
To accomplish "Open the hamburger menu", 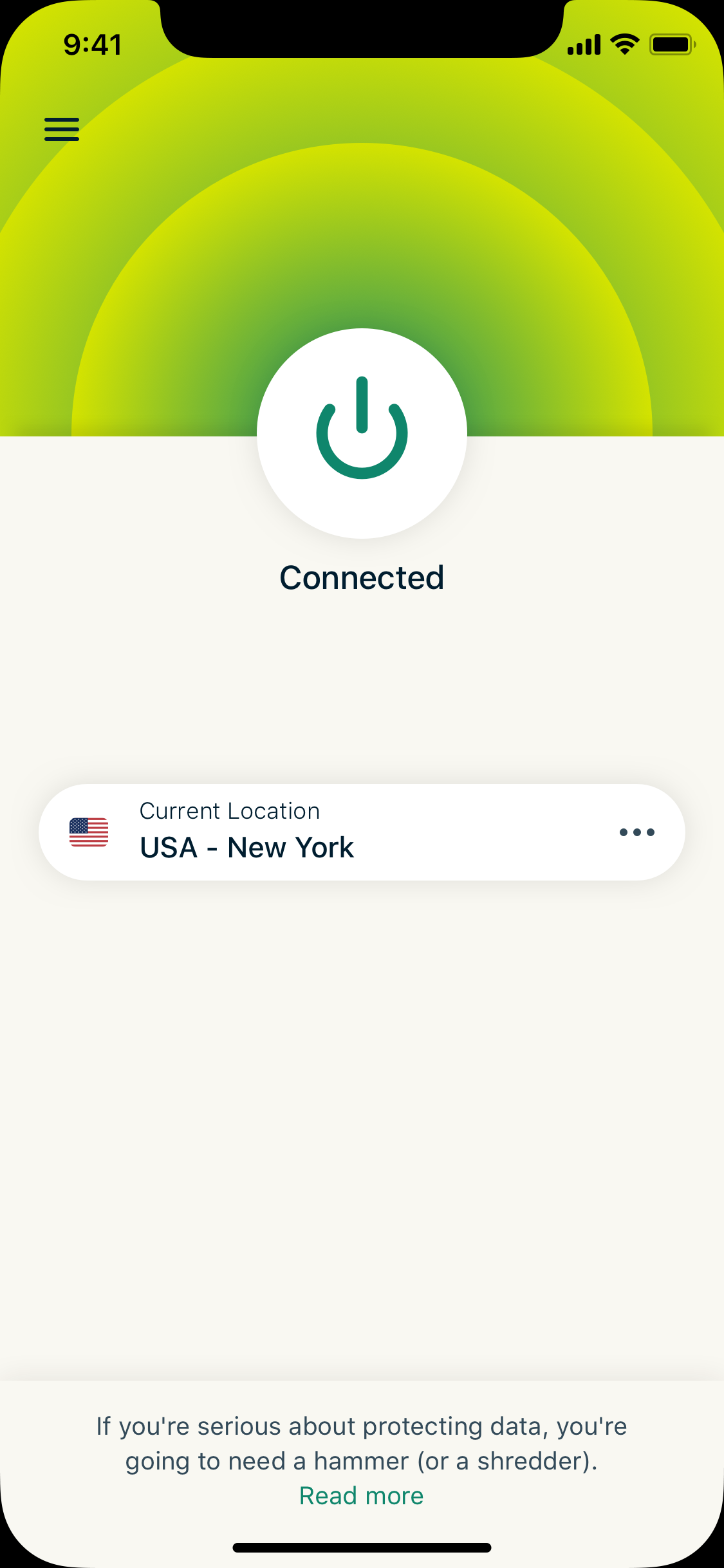I will [62, 129].
